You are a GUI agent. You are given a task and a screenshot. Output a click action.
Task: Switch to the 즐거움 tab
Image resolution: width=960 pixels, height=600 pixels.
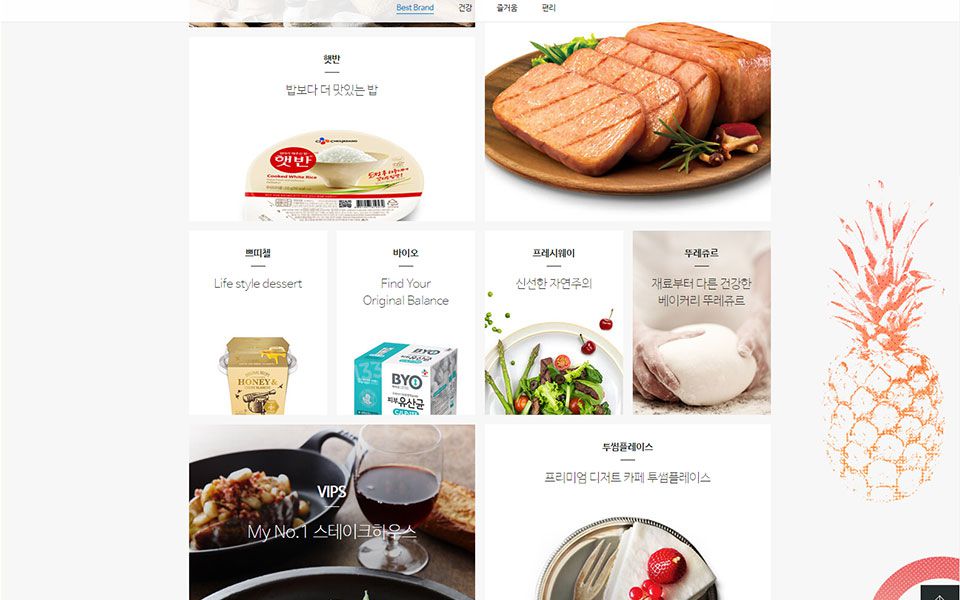[507, 8]
